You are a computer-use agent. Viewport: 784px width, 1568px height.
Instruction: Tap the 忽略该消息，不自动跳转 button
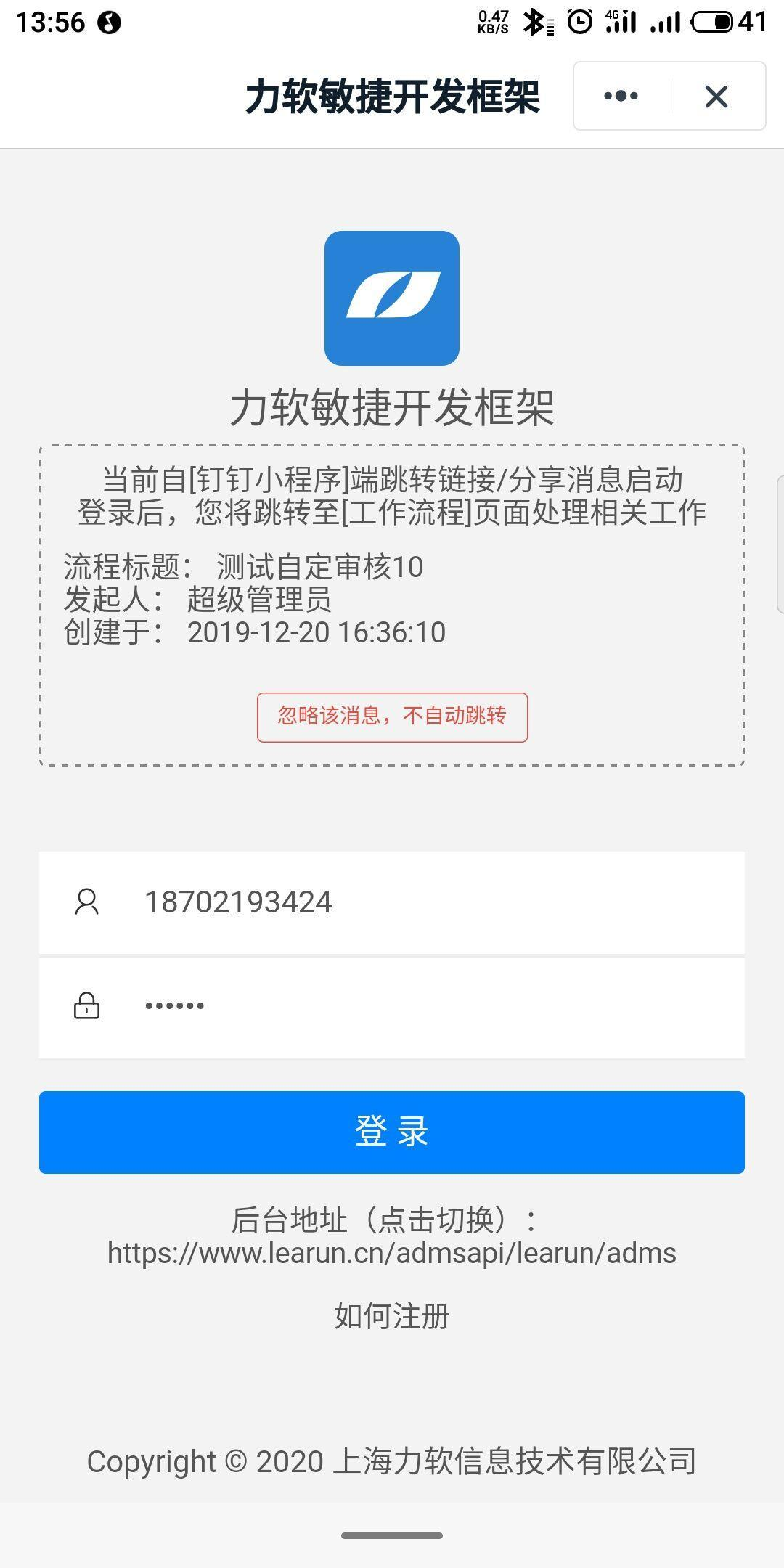point(392,717)
